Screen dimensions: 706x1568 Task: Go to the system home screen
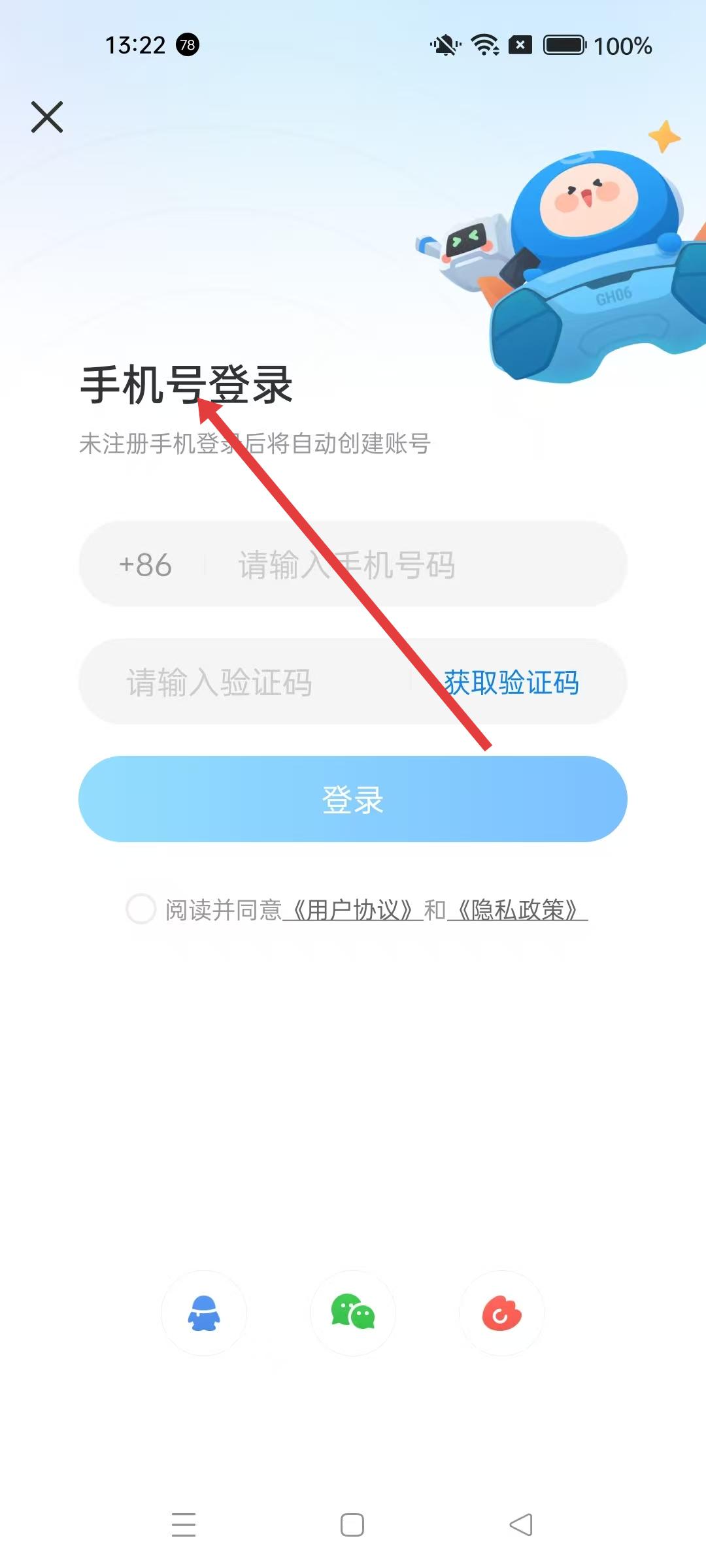(352, 1525)
